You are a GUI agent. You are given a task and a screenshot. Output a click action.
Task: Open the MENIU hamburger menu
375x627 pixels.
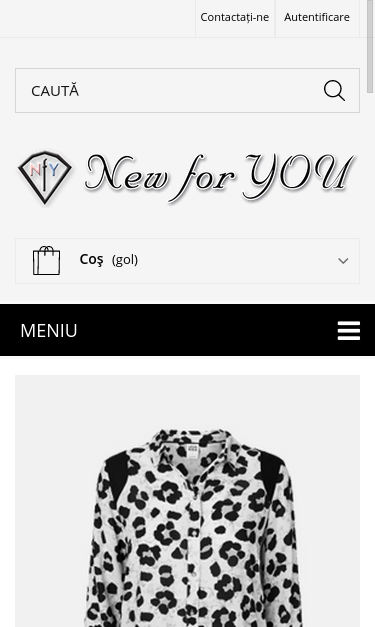188,330
